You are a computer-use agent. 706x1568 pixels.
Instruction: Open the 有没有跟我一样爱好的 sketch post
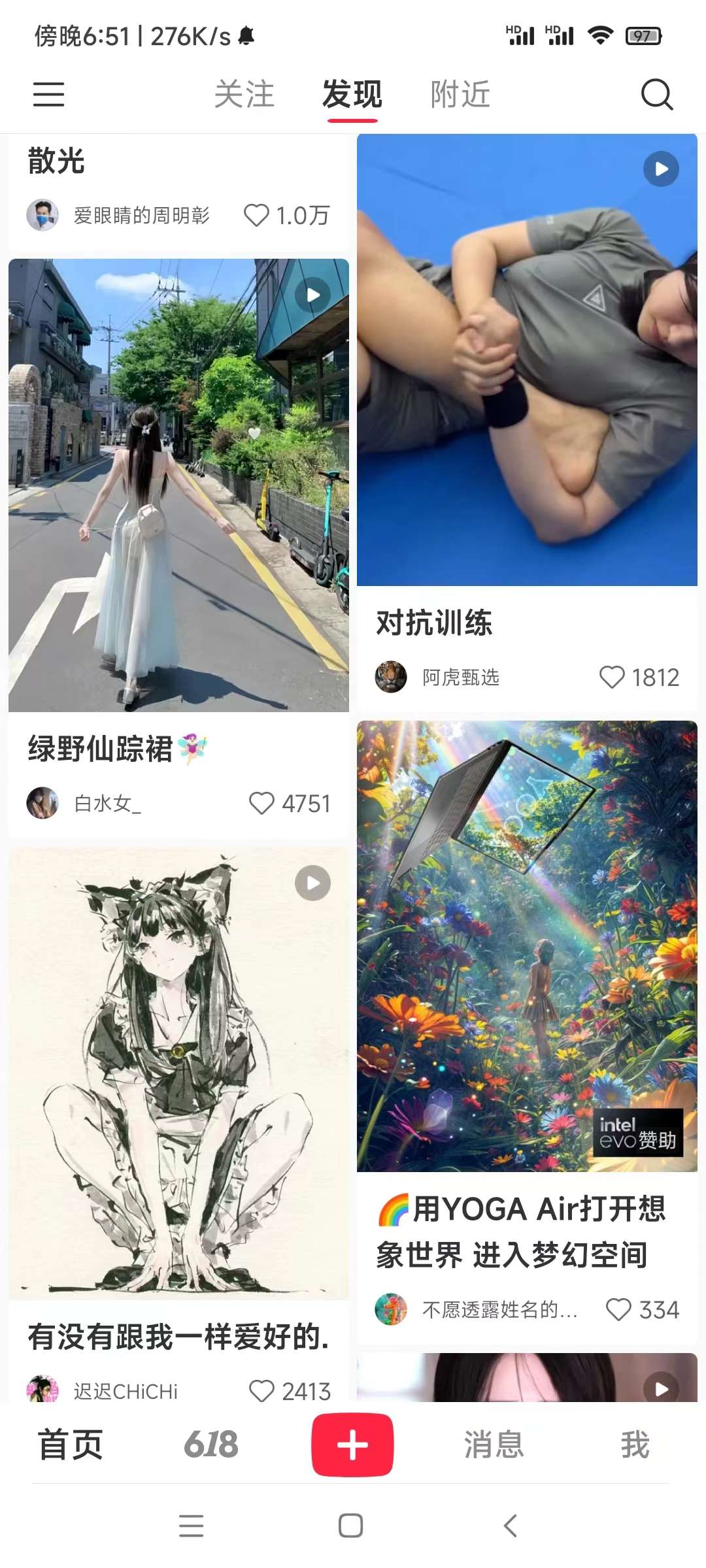(x=178, y=1071)
